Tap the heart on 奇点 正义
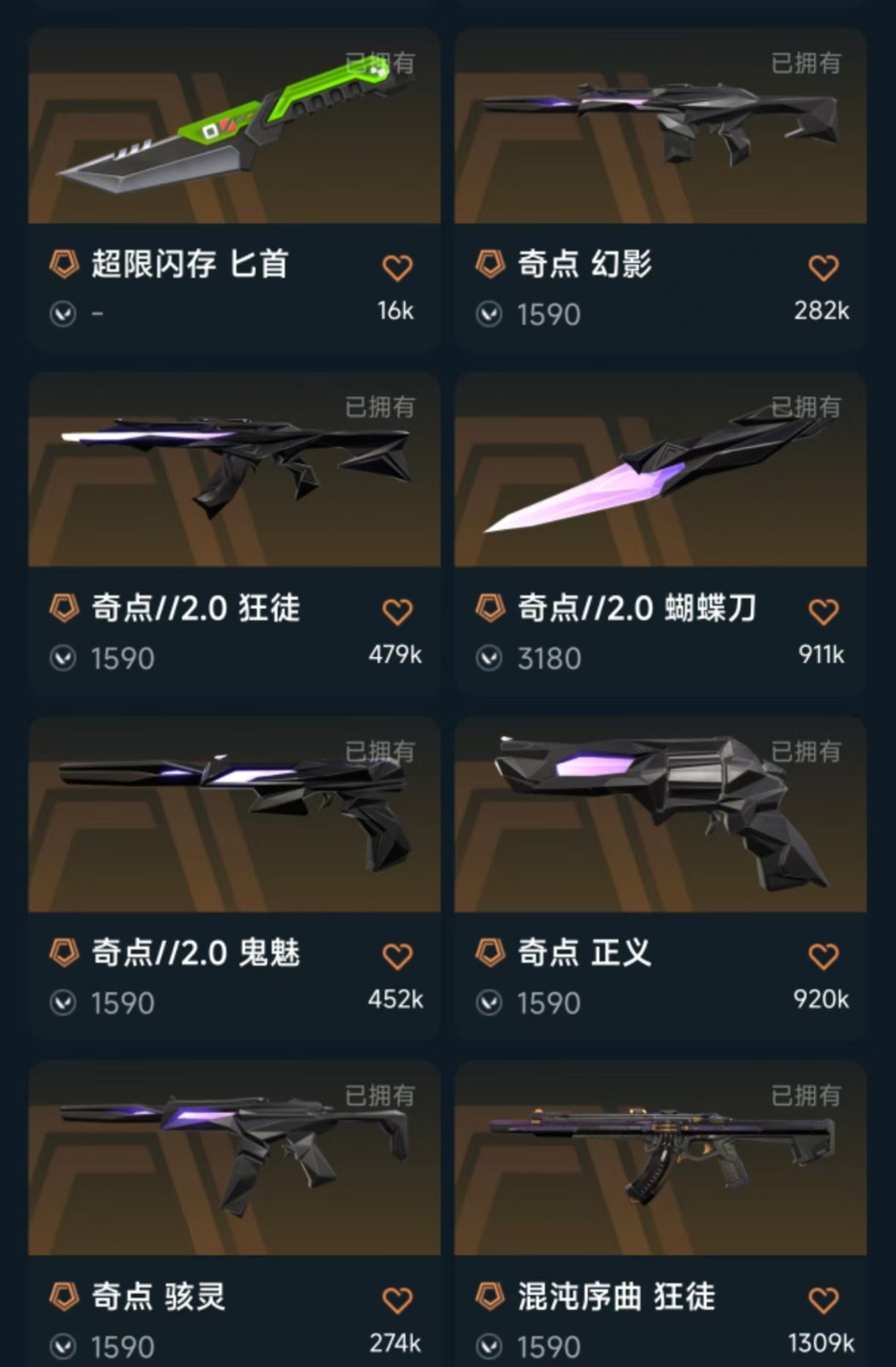This screenshot has height=1367, width=896. (x=823, y=956)
